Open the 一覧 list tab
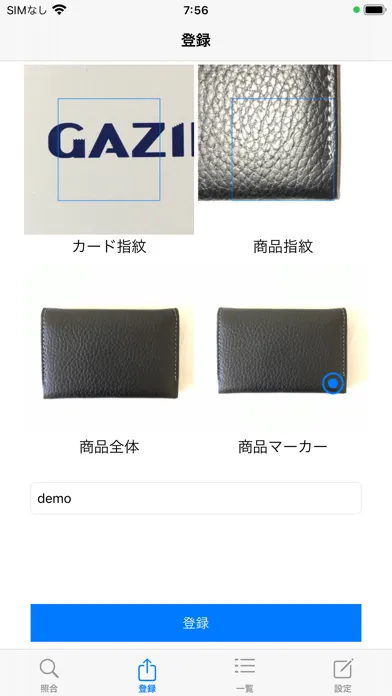 click(245, 675)
